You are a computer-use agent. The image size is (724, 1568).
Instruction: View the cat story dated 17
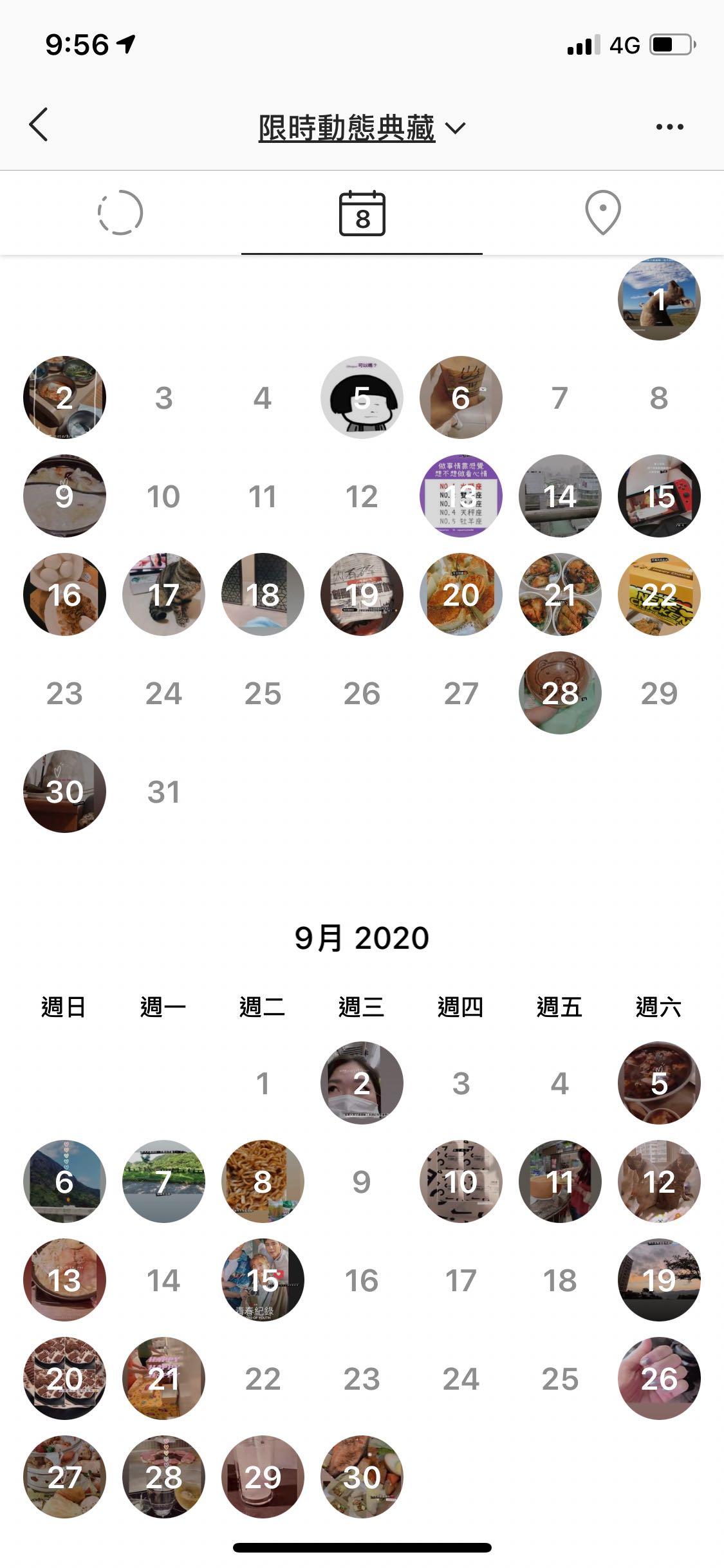tap(163, 595)
